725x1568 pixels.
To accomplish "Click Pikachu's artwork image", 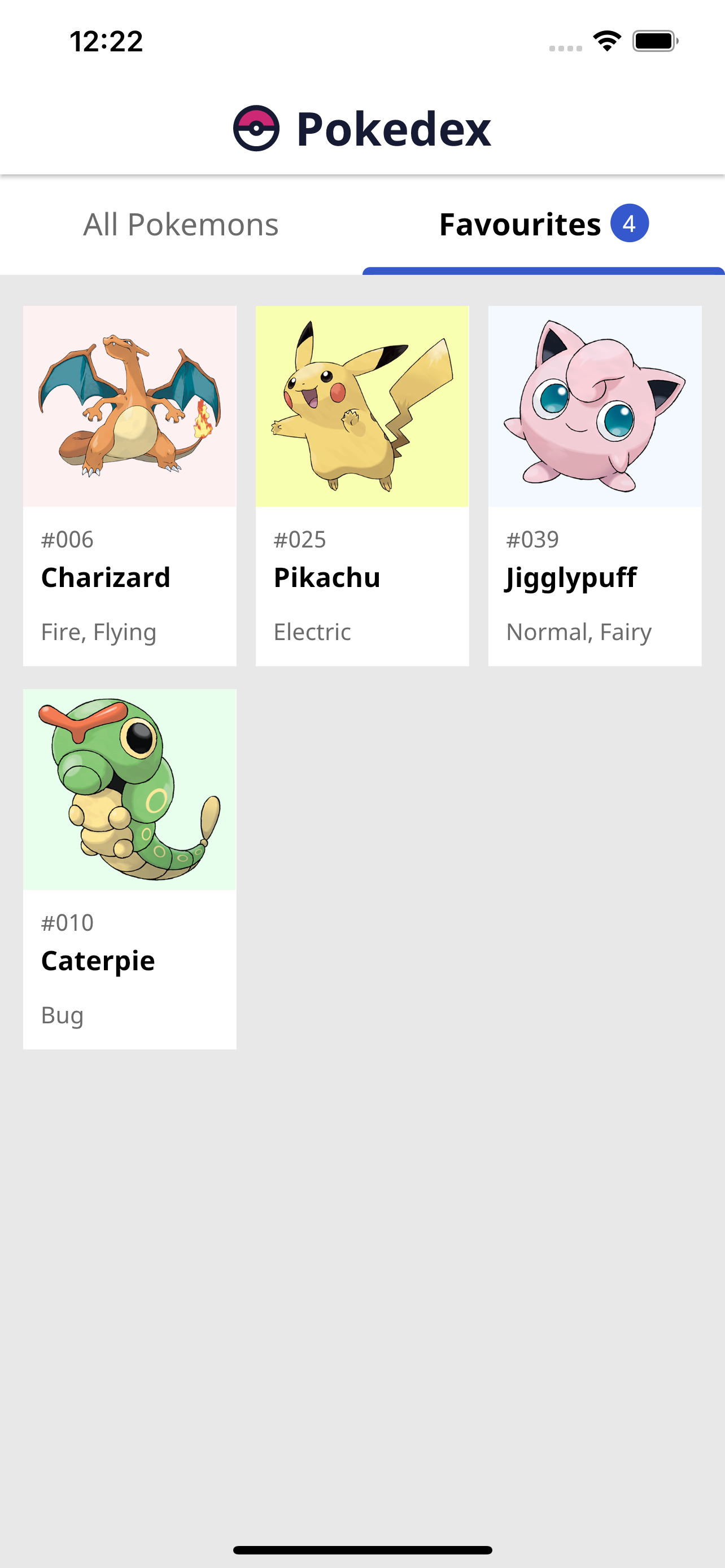I will [x=362, y=406].
